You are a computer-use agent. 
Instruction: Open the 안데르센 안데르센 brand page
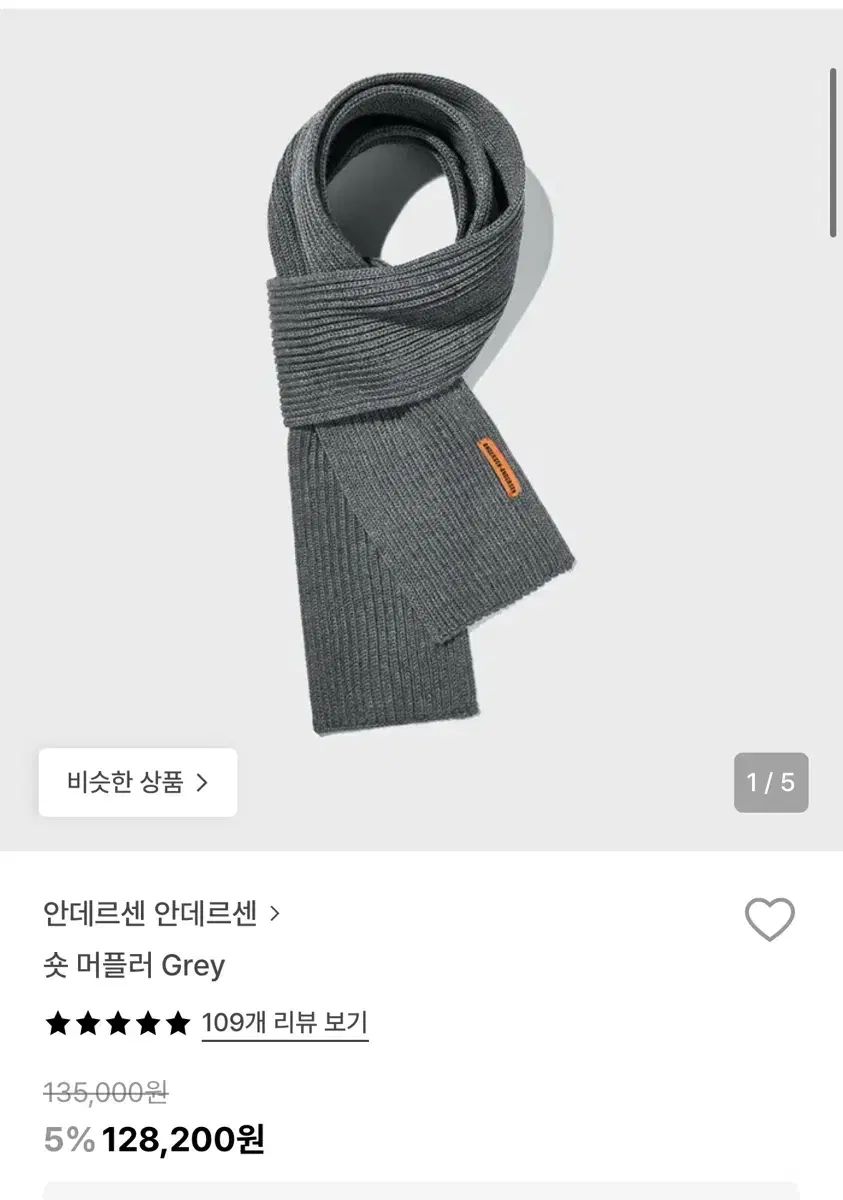tap(162, 912)
